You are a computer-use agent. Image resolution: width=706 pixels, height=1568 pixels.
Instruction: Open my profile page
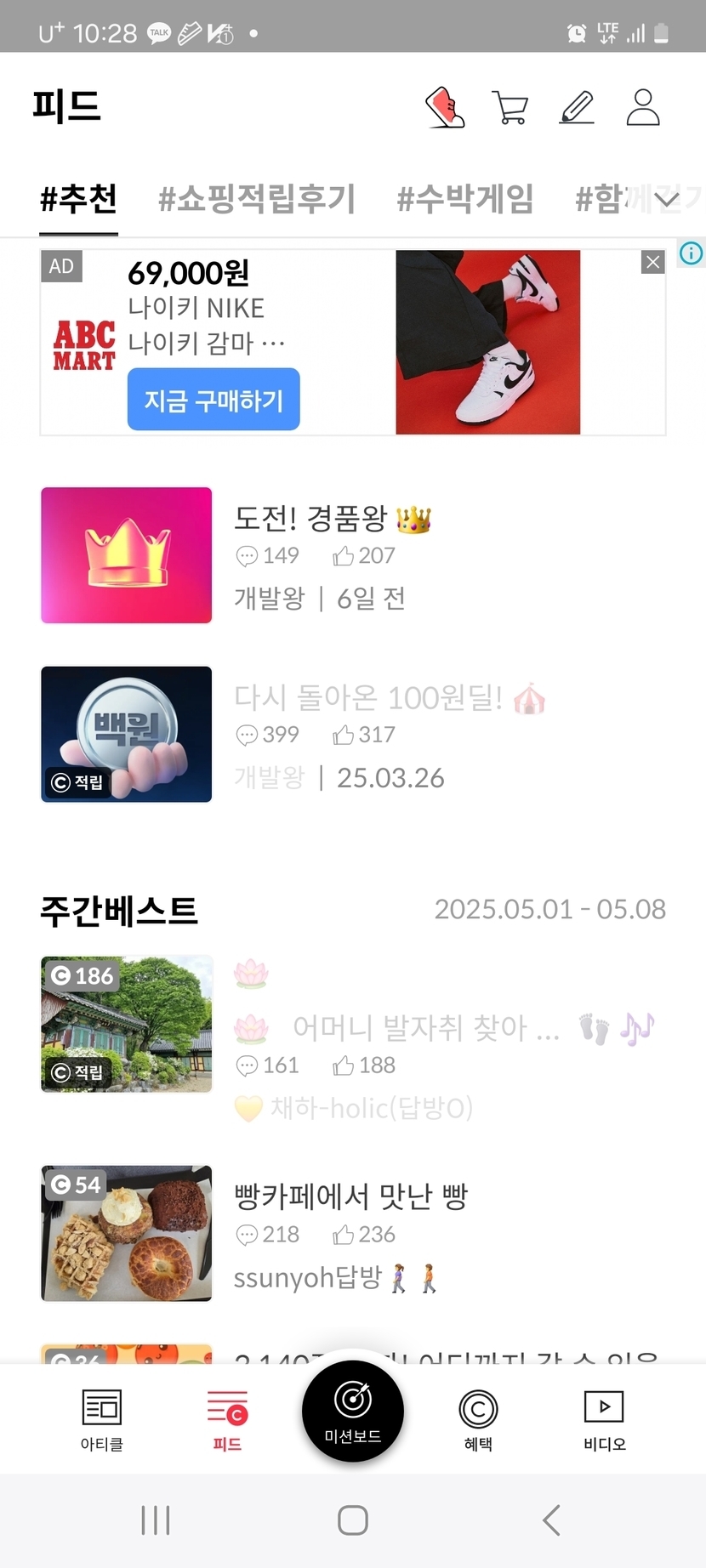tap(643, 108)
